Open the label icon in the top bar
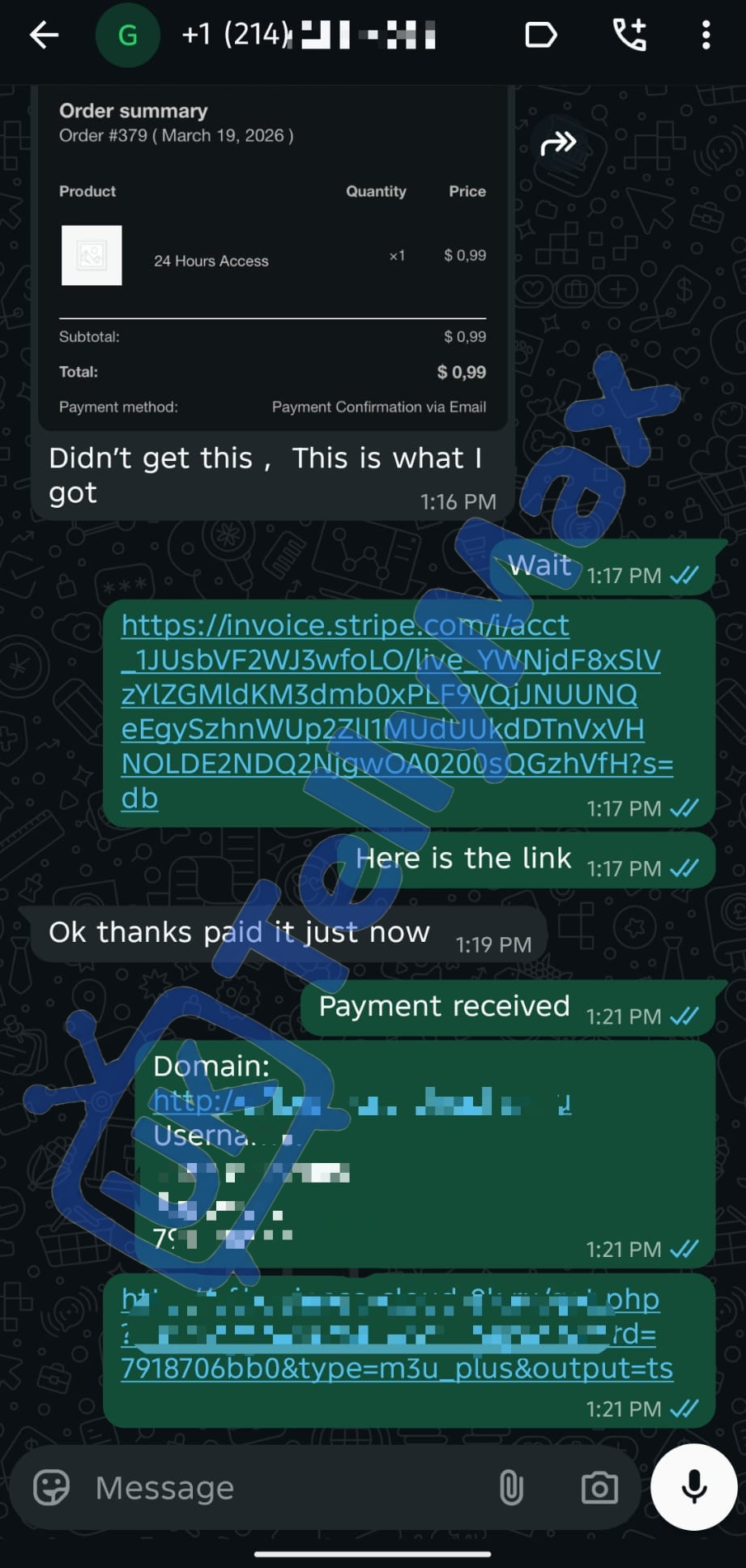746x1568 pixels. pos(540,36)
